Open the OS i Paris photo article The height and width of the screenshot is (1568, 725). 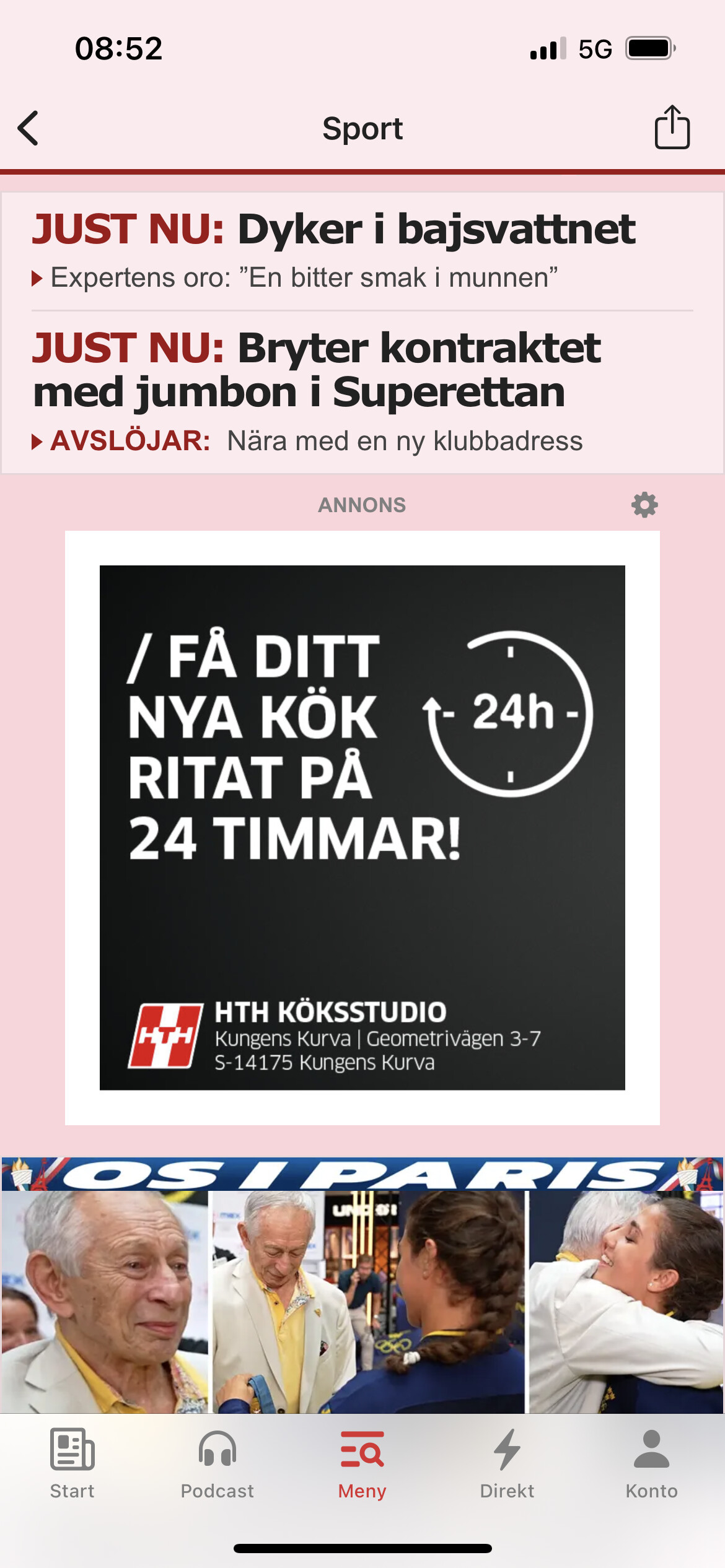tap(362, 1285)
